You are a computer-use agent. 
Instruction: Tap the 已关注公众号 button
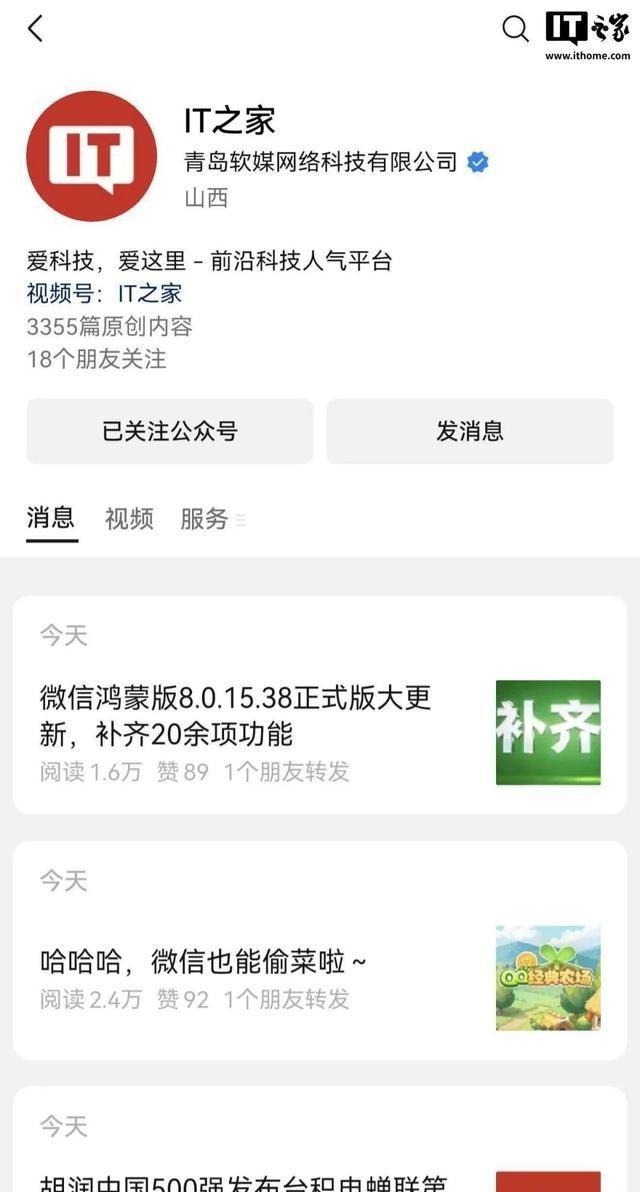[x=170, y=431]
